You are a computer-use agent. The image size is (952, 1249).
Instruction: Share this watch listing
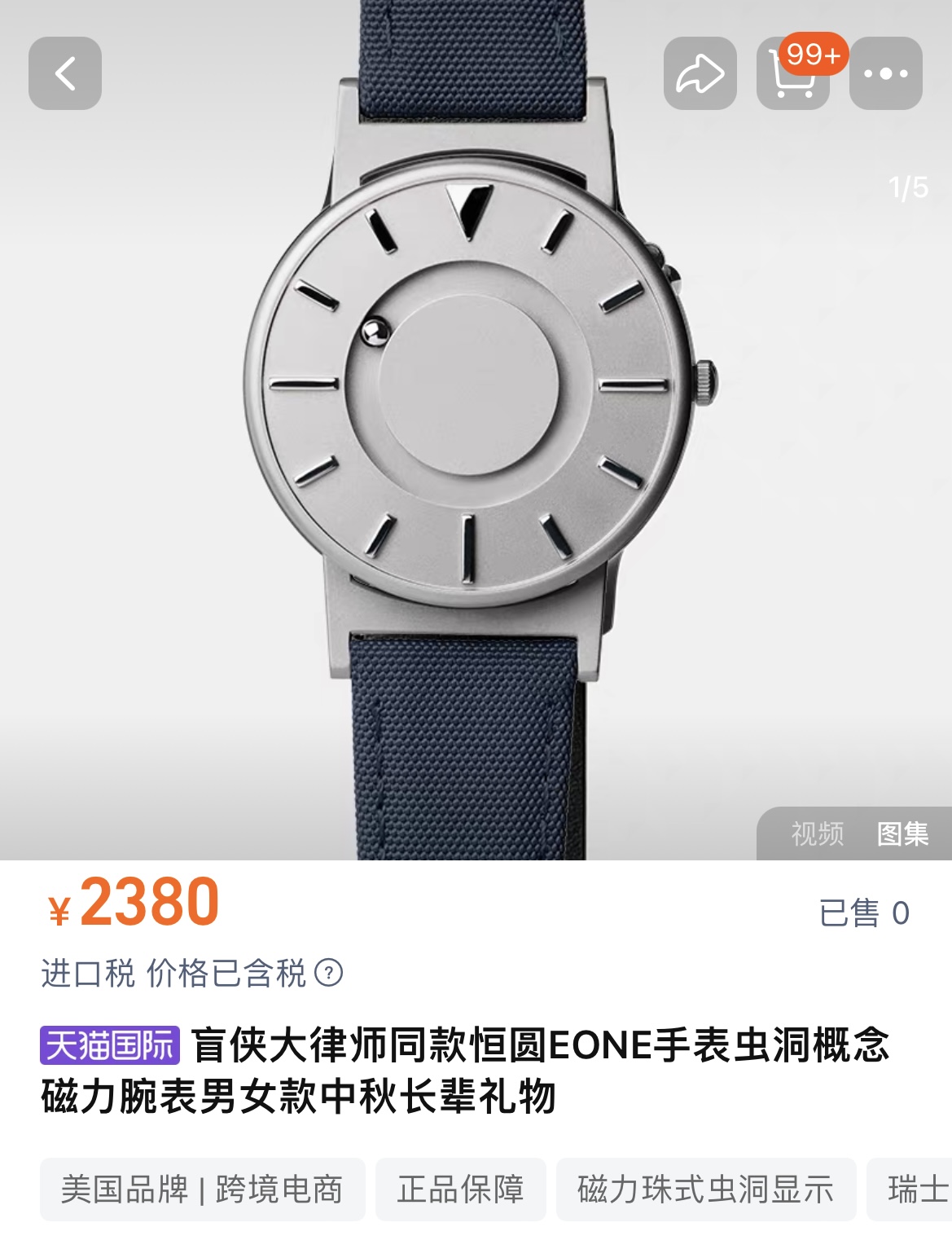point(700,73)
